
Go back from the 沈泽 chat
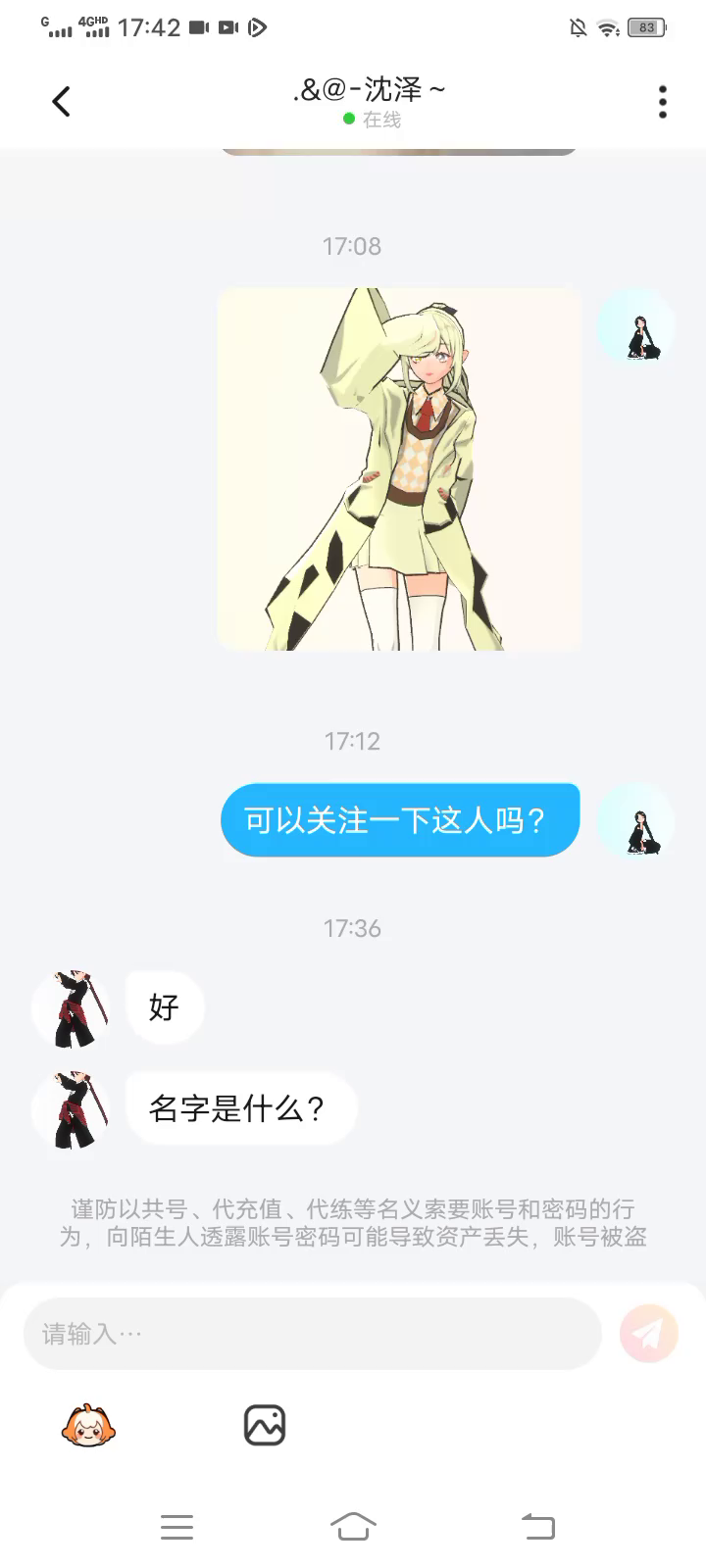61,101
